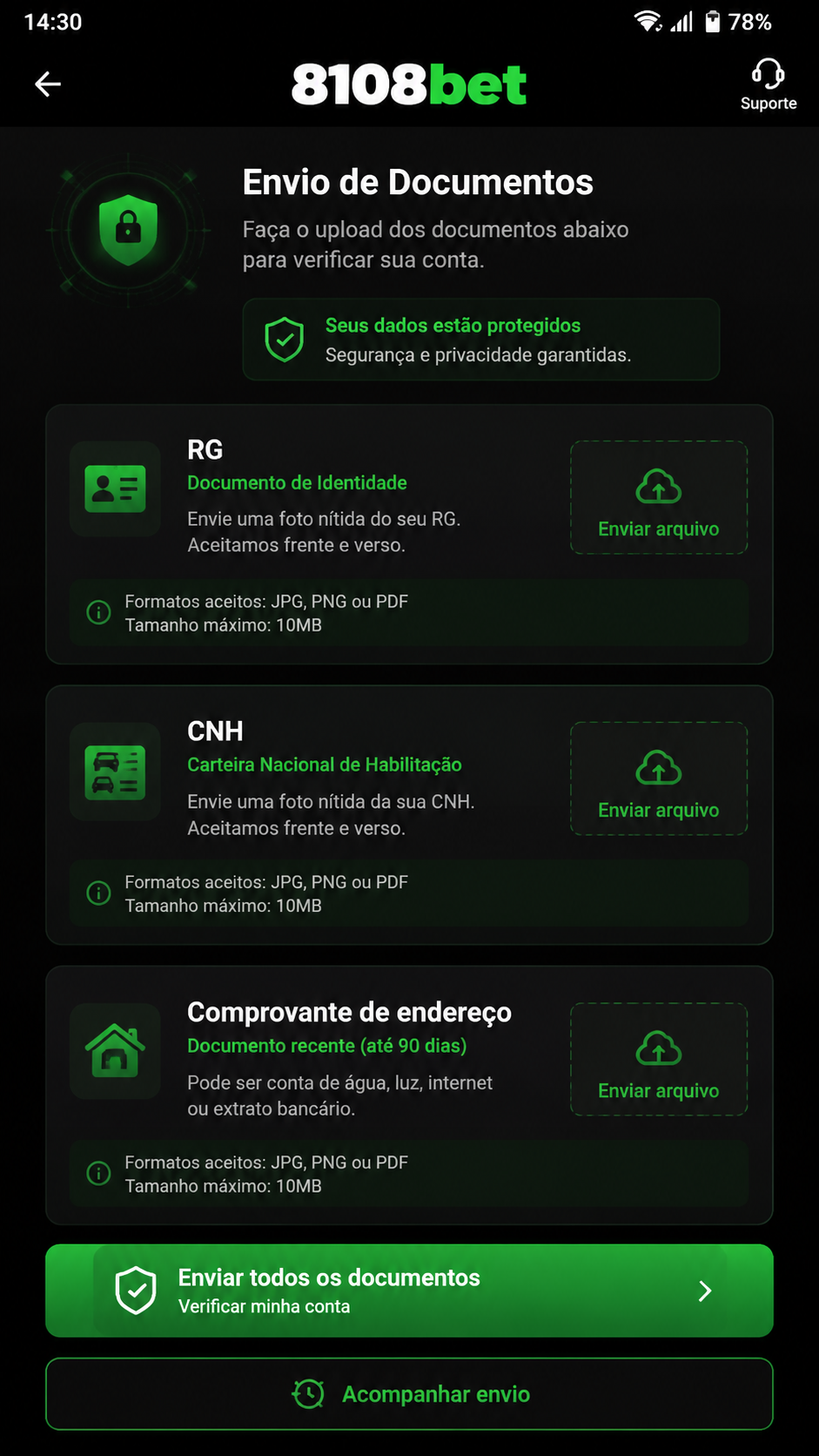
Task: Tap Enviar arquivo for RG
Action: pos(659,497)
